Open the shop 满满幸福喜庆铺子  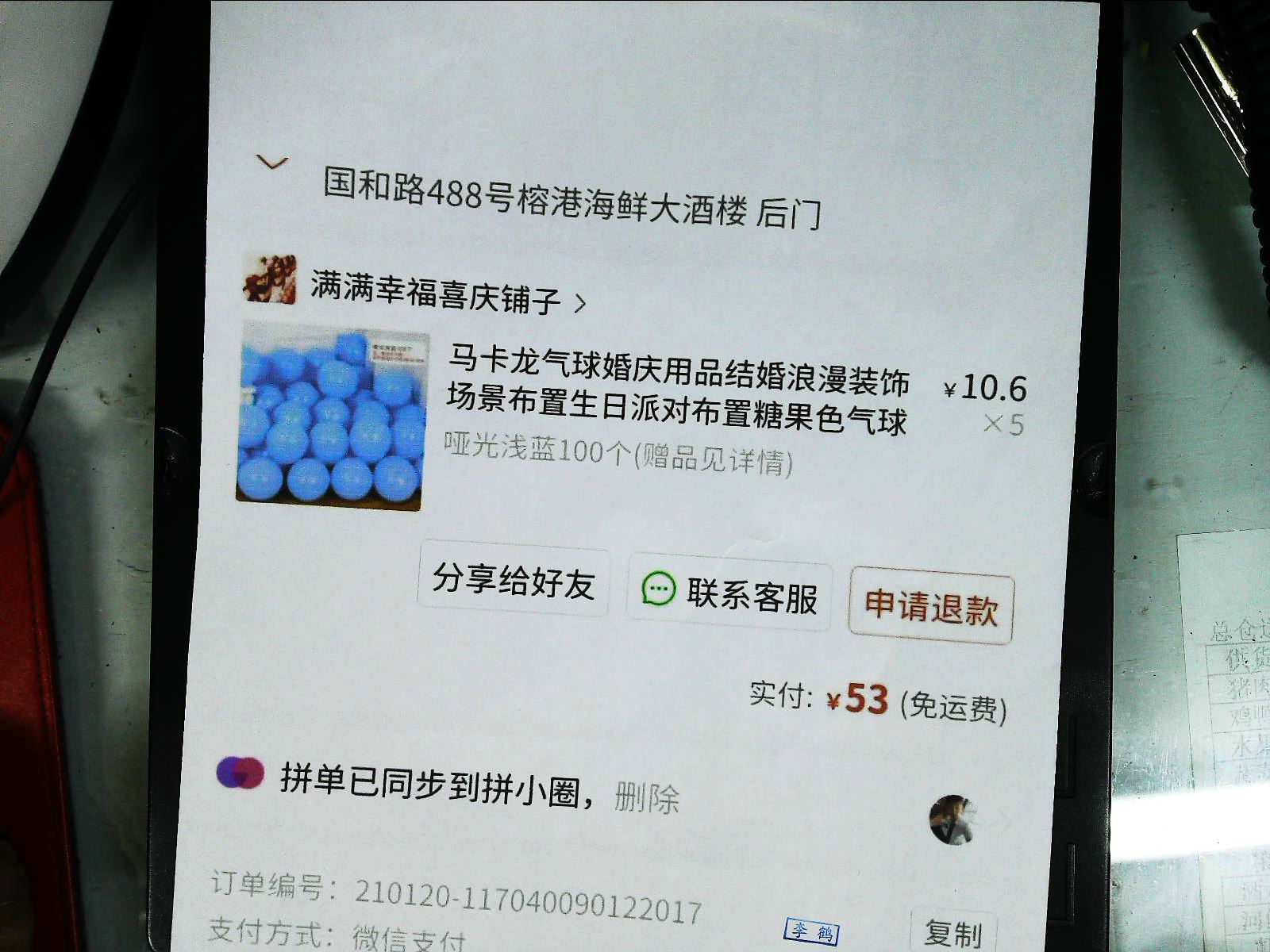[x=435, y=294]
